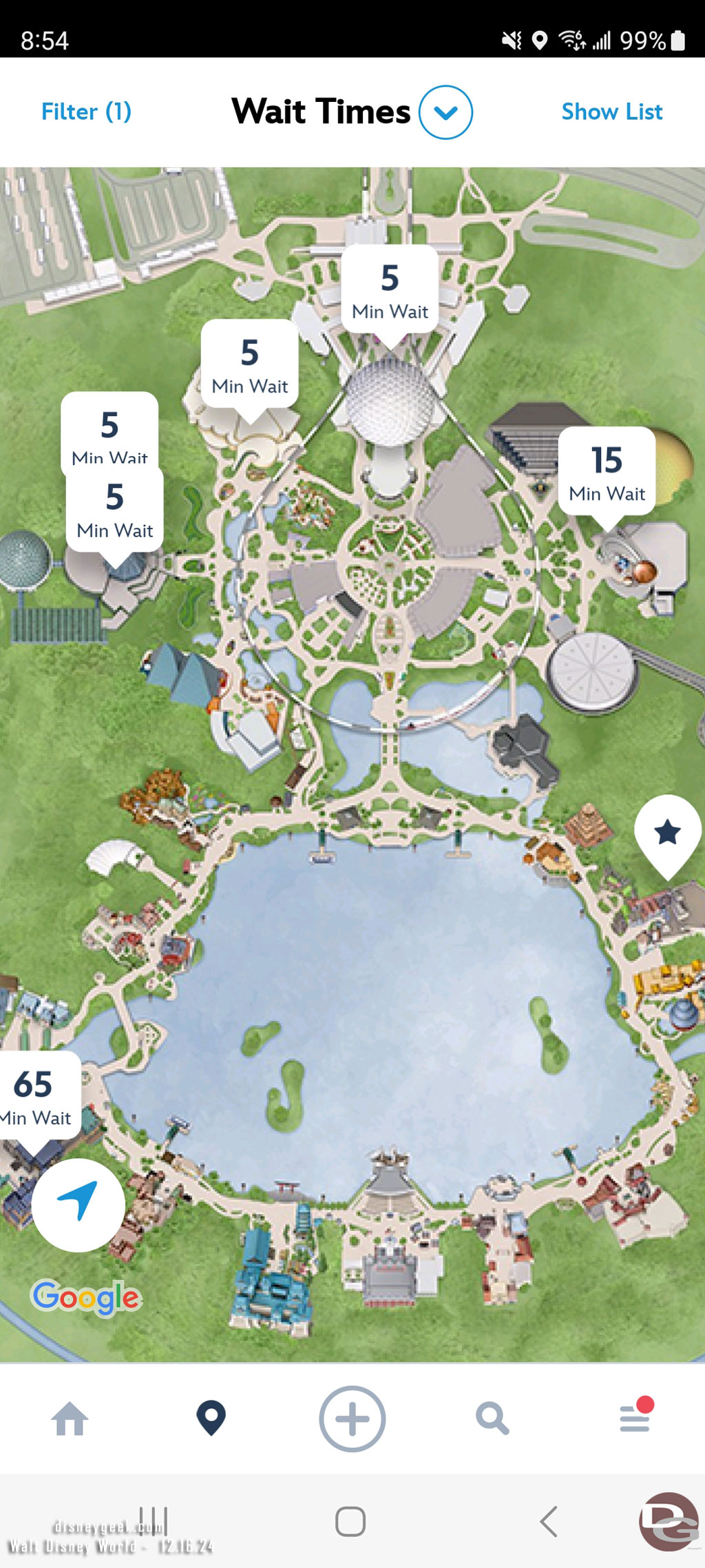This screenshot has height=1568, width=705.
Task: Expand the Wait Times dropdown chevron
Action: tap(445, 112)
